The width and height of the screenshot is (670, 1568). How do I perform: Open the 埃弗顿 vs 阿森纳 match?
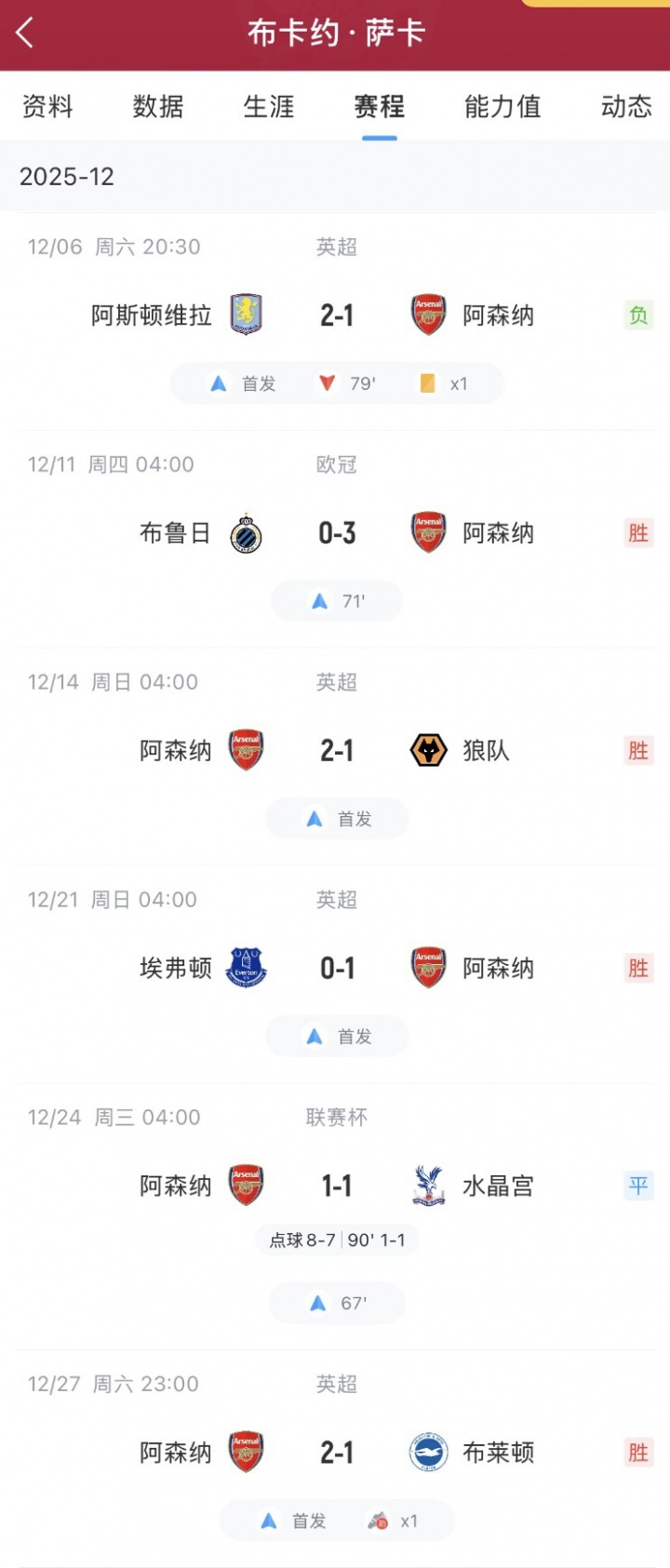pyautogui.click(x=337, y=969)
